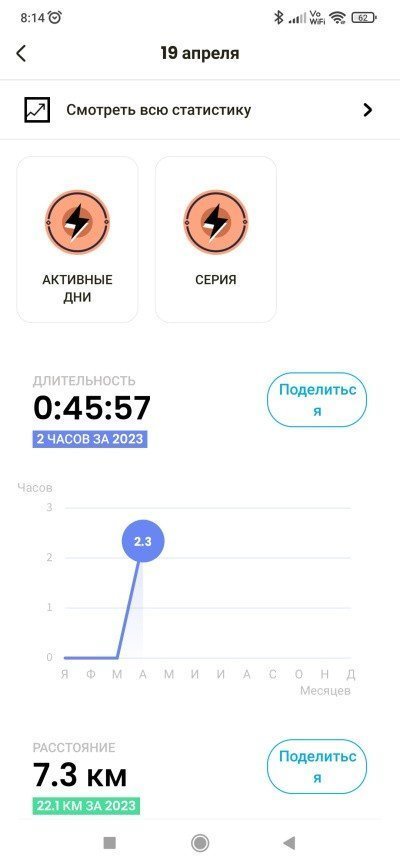Go back using the top-left arrow
Viewport: 400px width, 867px height.
tap(21, 54)
